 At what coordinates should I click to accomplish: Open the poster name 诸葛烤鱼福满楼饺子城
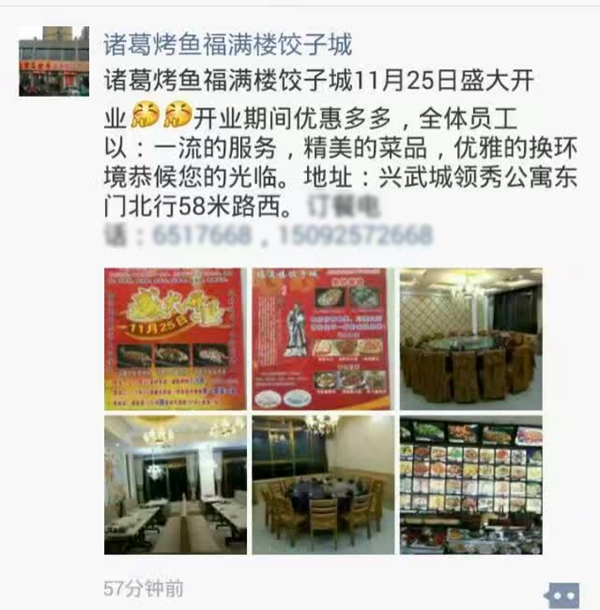228,44
